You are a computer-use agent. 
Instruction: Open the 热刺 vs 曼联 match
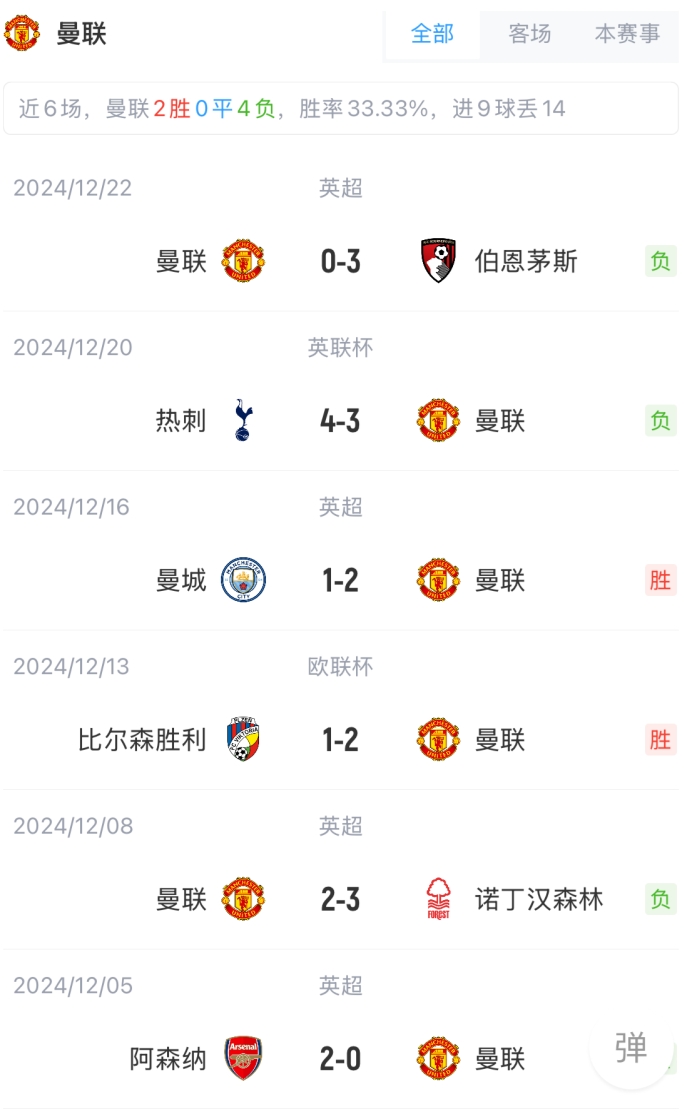point(341,421)
